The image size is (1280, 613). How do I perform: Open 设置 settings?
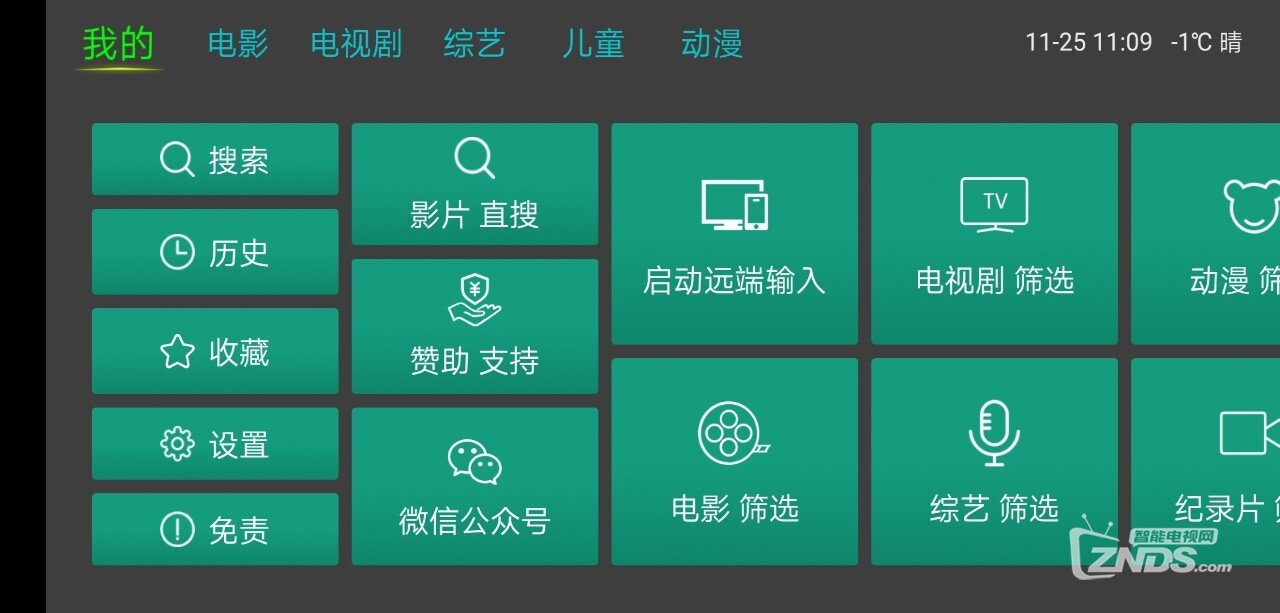coord(215,444)
